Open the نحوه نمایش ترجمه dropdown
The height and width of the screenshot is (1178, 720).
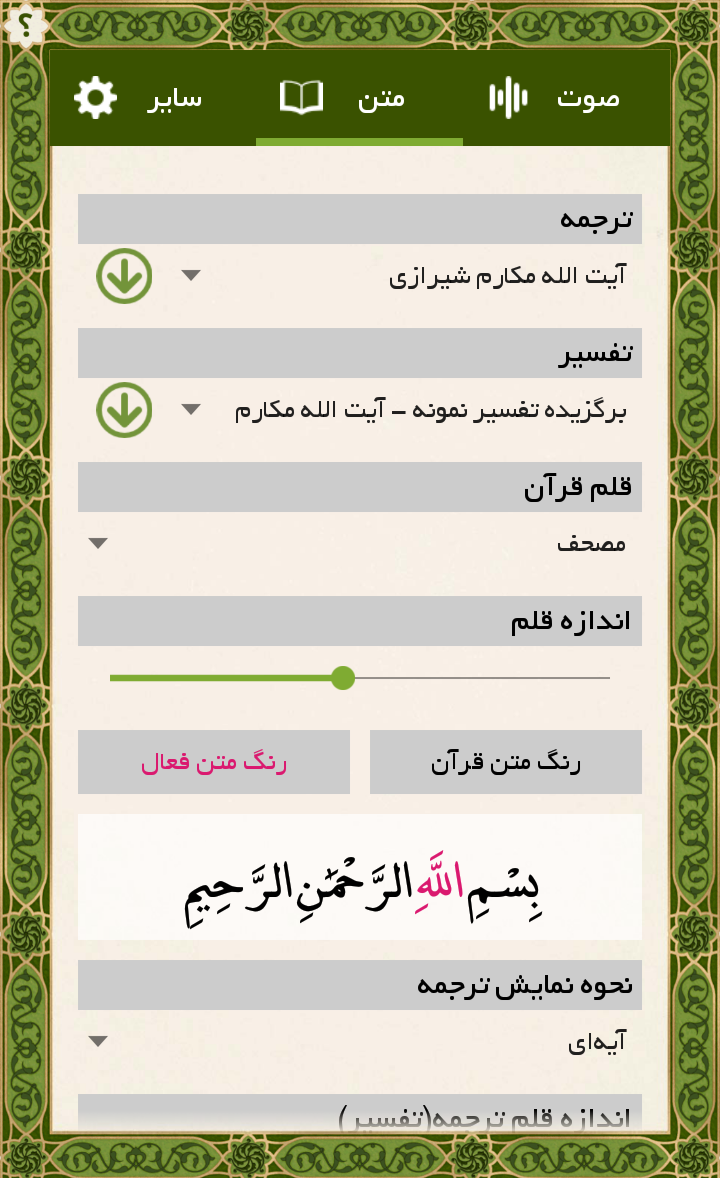360,1042
